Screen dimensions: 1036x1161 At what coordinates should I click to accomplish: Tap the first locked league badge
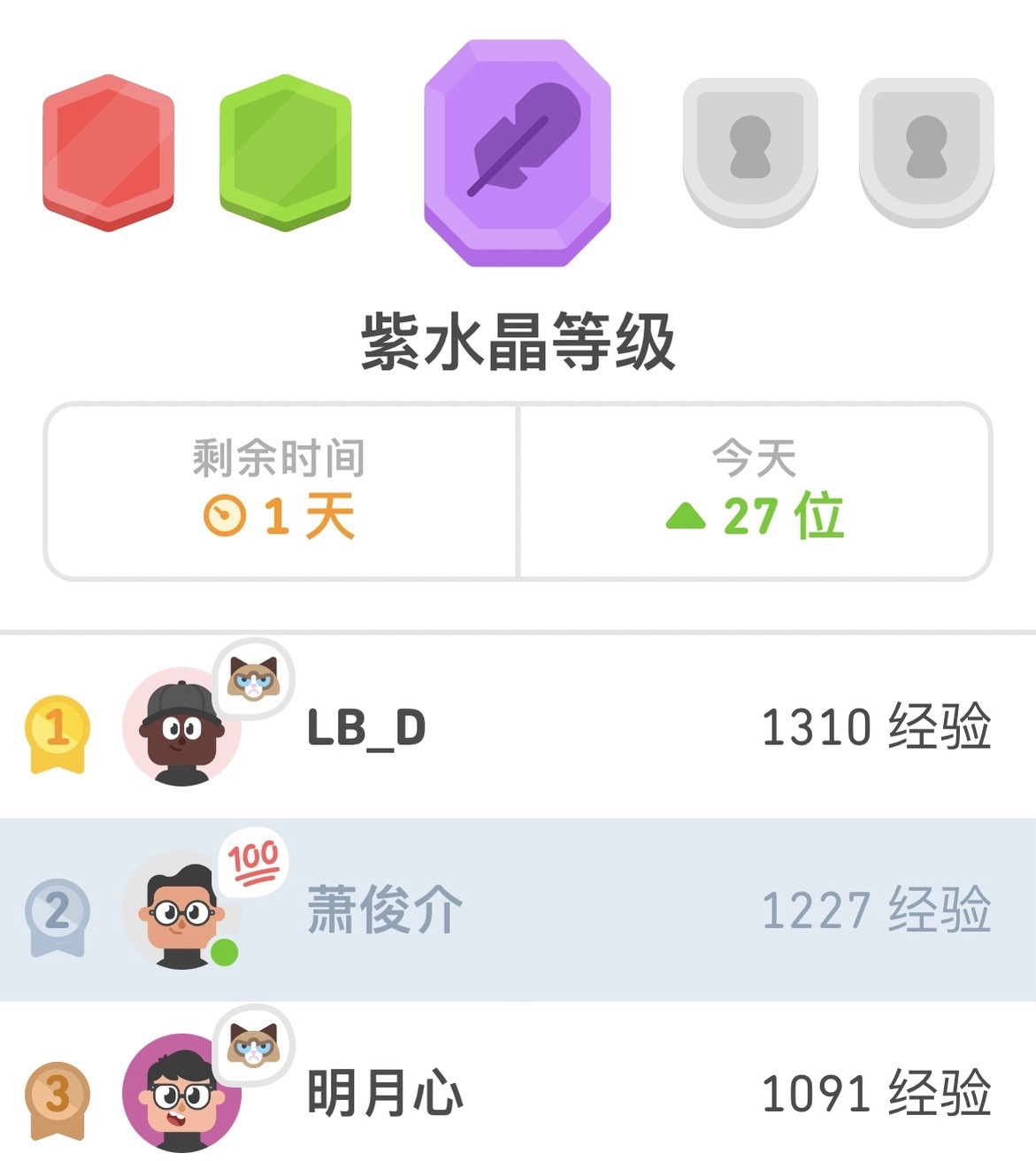[750, 150]
